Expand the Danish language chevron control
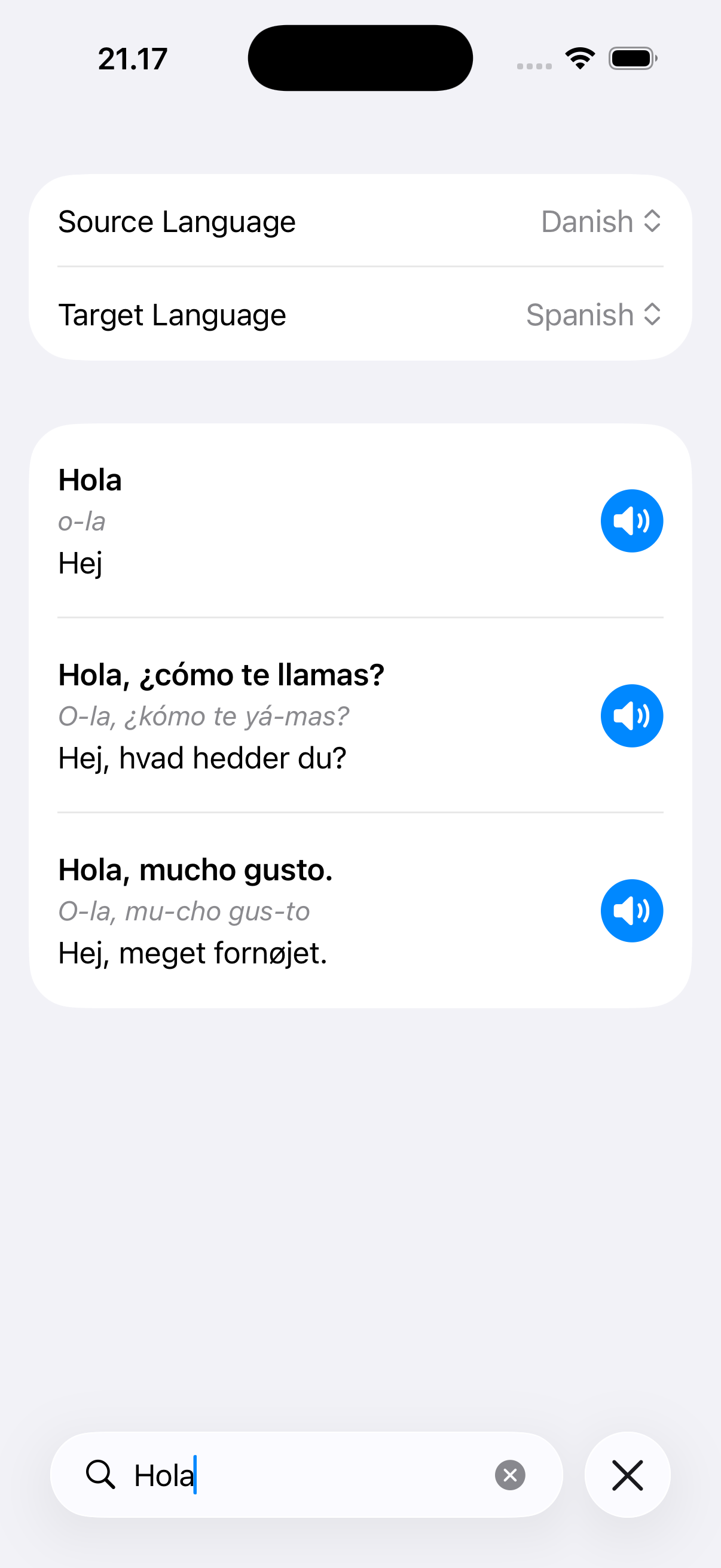This screenshot has height=1568, width=721. [652, 221]
